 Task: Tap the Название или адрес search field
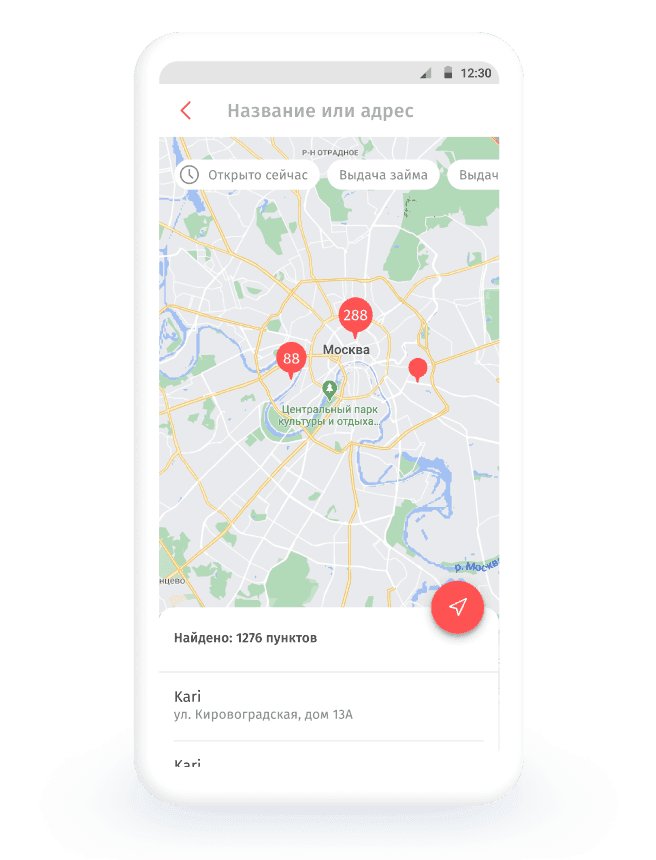[x=320, y=111]
